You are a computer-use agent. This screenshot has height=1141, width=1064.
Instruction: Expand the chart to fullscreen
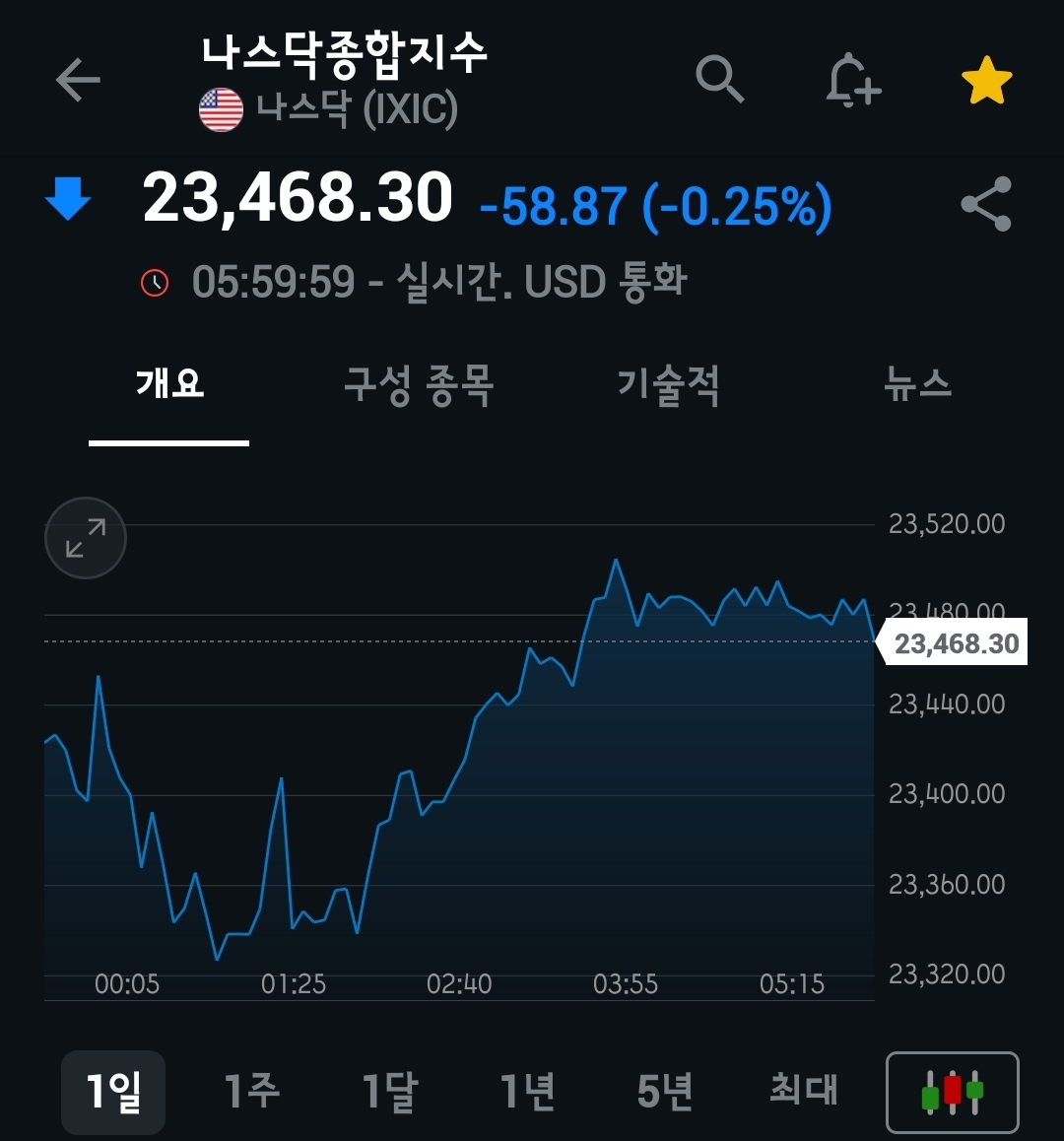pos(86,538)
